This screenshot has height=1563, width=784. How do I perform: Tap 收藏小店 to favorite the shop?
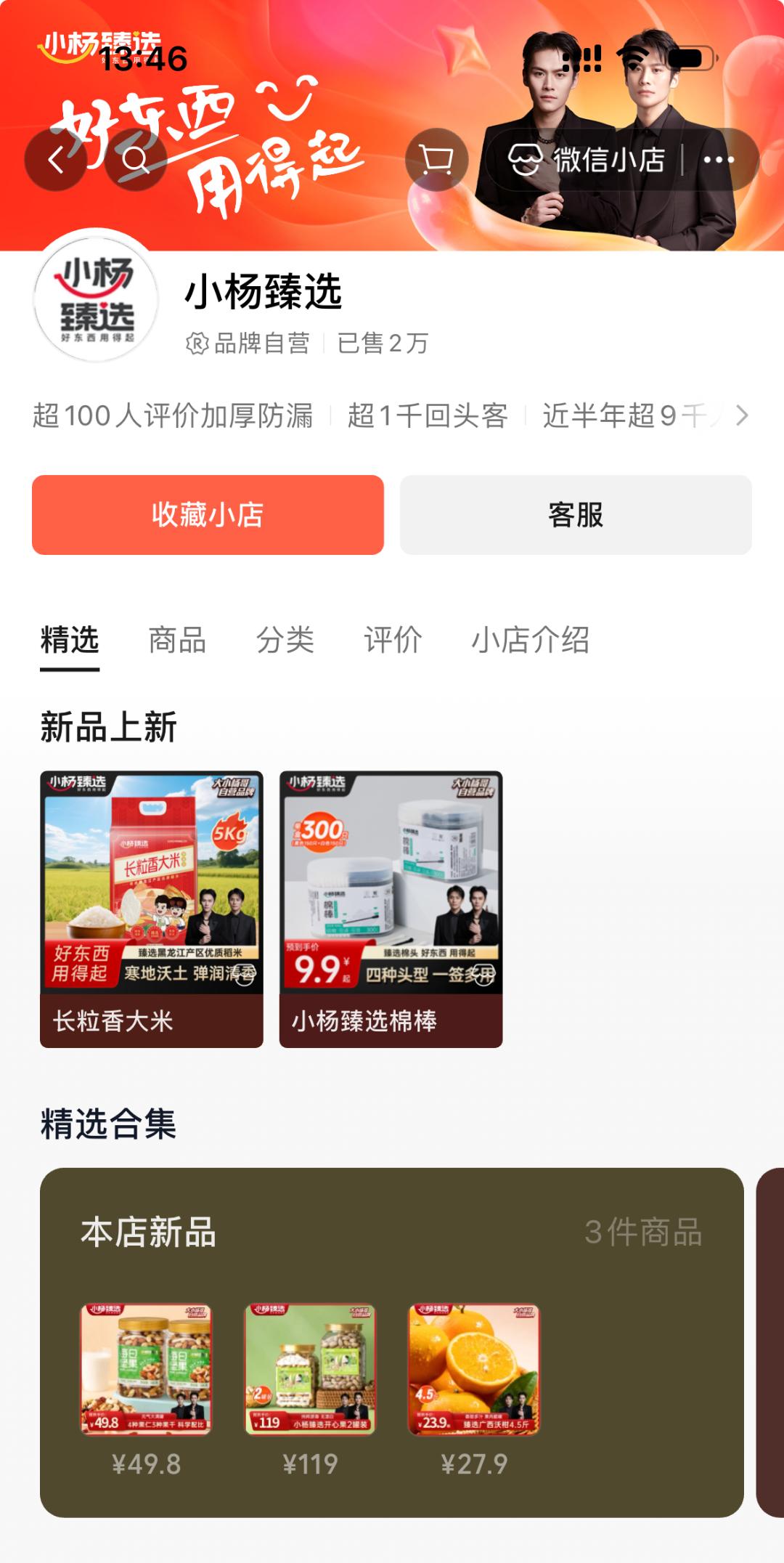(208, 515)
